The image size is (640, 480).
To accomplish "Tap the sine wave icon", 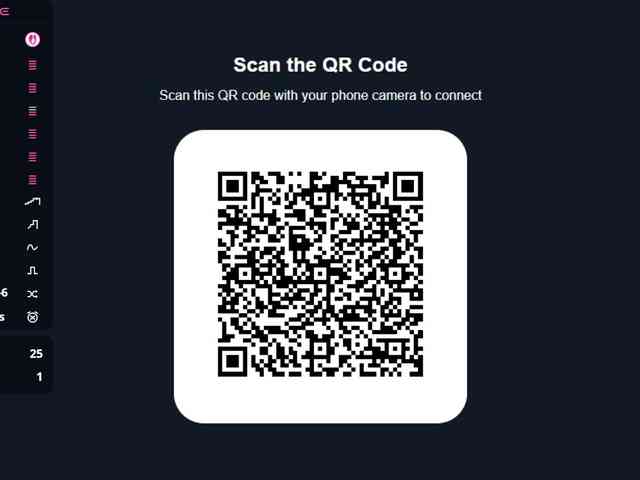I will click(32, 247).
